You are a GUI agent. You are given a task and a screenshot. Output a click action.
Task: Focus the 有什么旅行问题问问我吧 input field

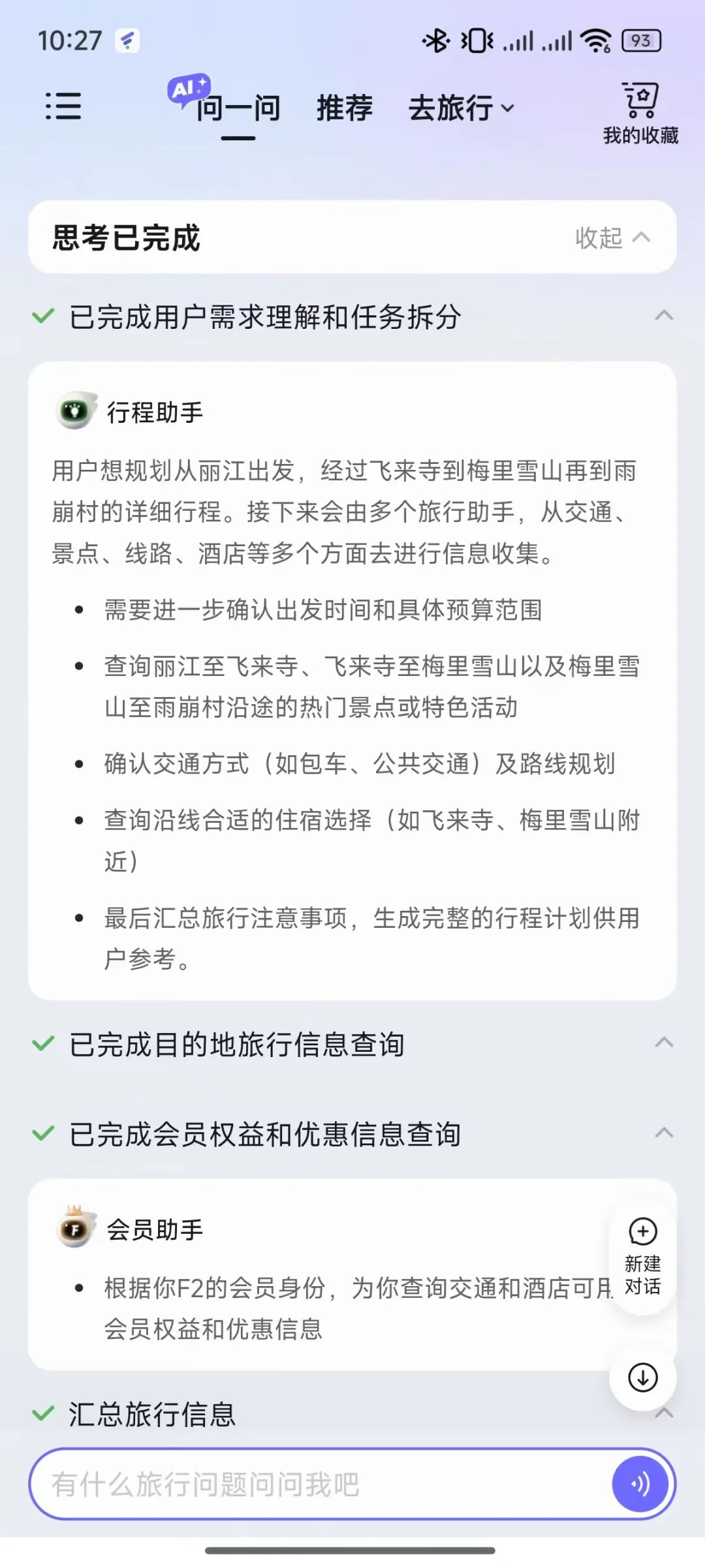point(320,1484)
